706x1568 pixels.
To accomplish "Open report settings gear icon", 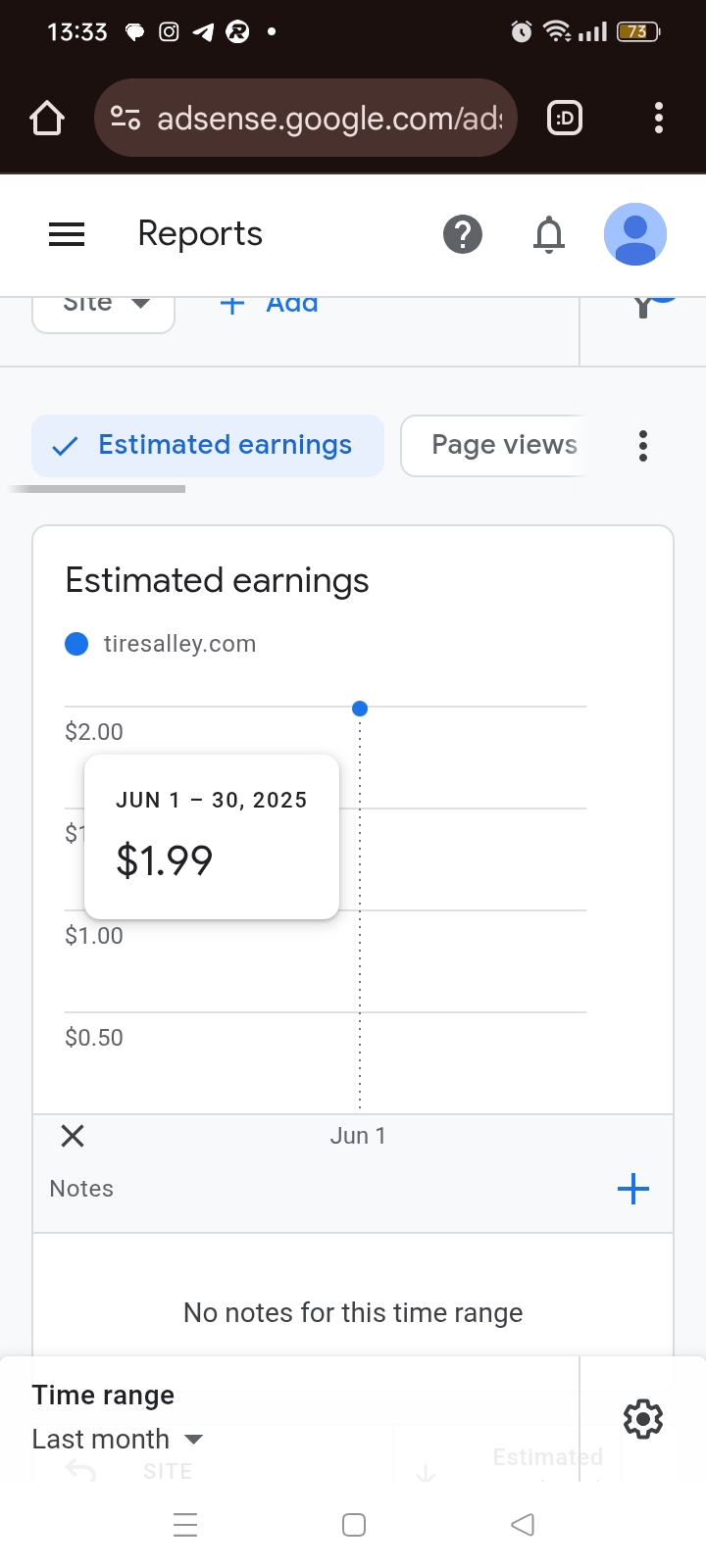I will 643,1419.
